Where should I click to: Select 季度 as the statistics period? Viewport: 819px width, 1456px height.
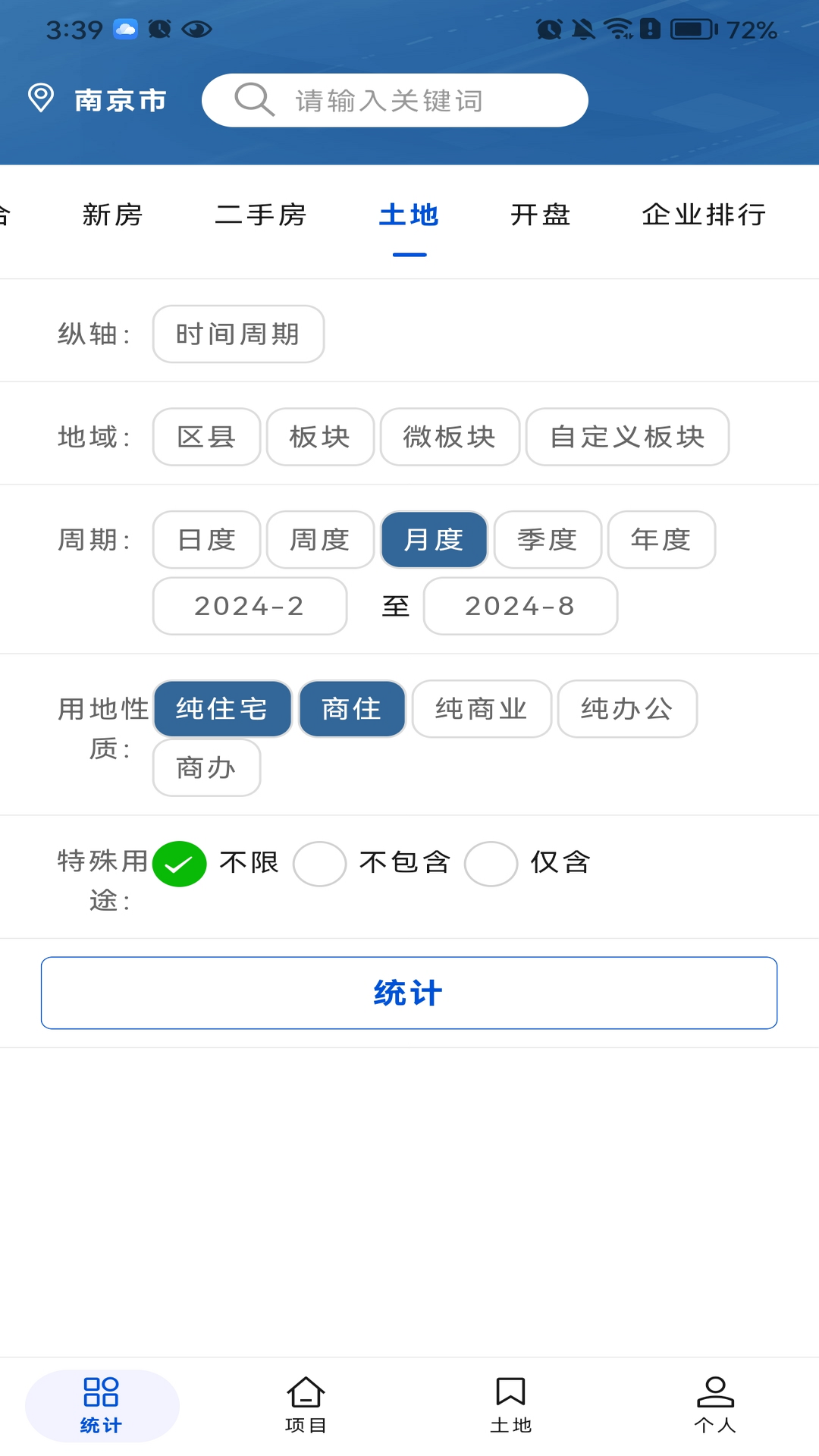click(x=548, y=539)
